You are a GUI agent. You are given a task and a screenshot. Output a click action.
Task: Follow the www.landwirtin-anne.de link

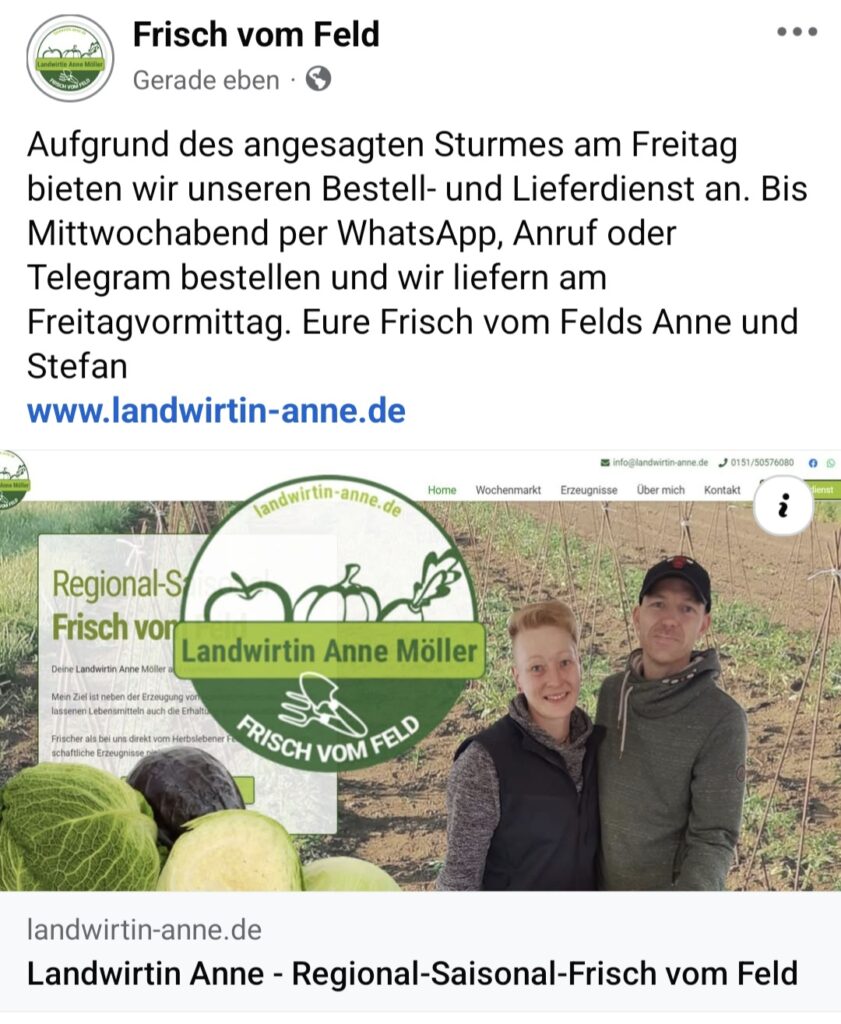pyautogui.click(x=216, y=411)
